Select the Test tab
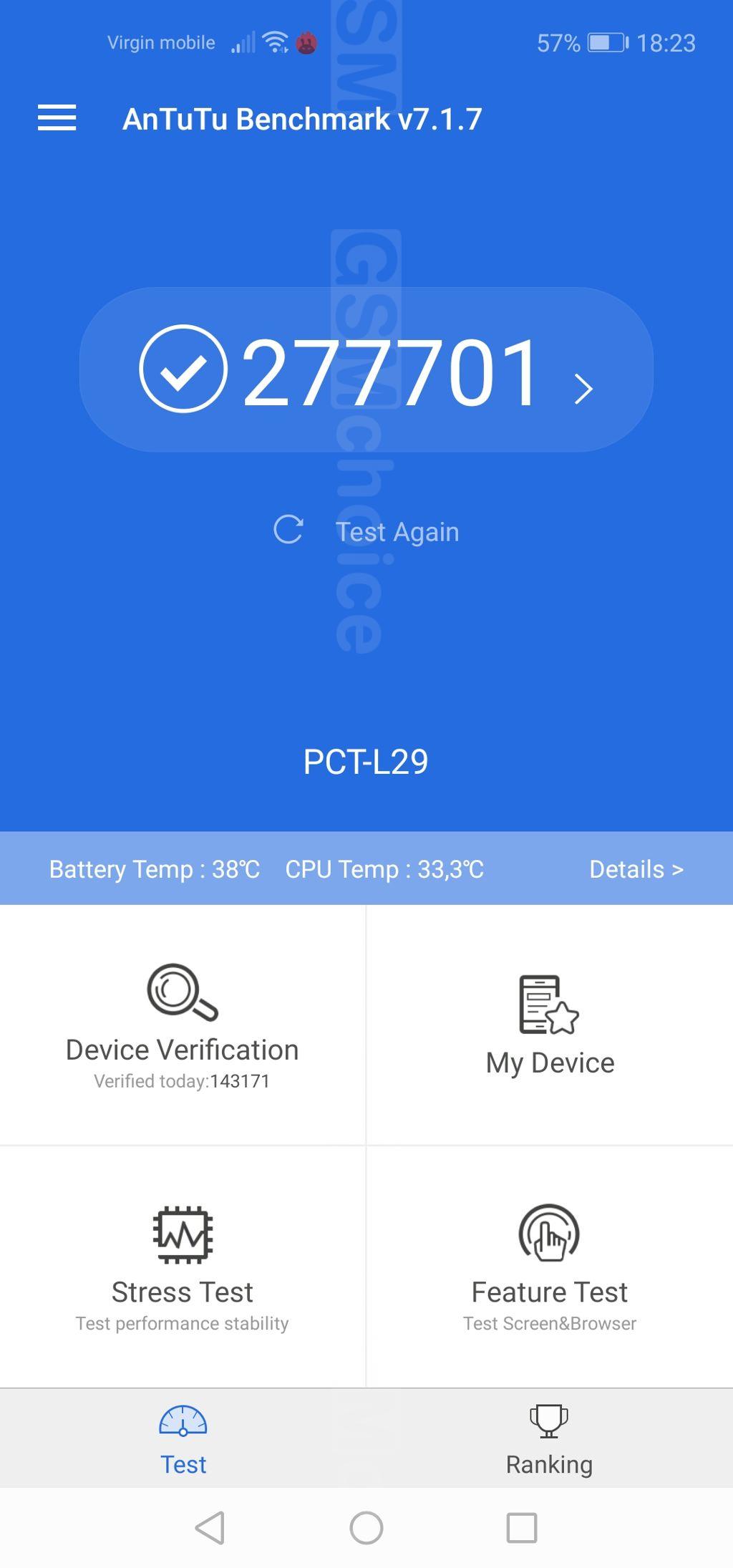This screenshot has width=733, height=1568. pos(183,1439)
